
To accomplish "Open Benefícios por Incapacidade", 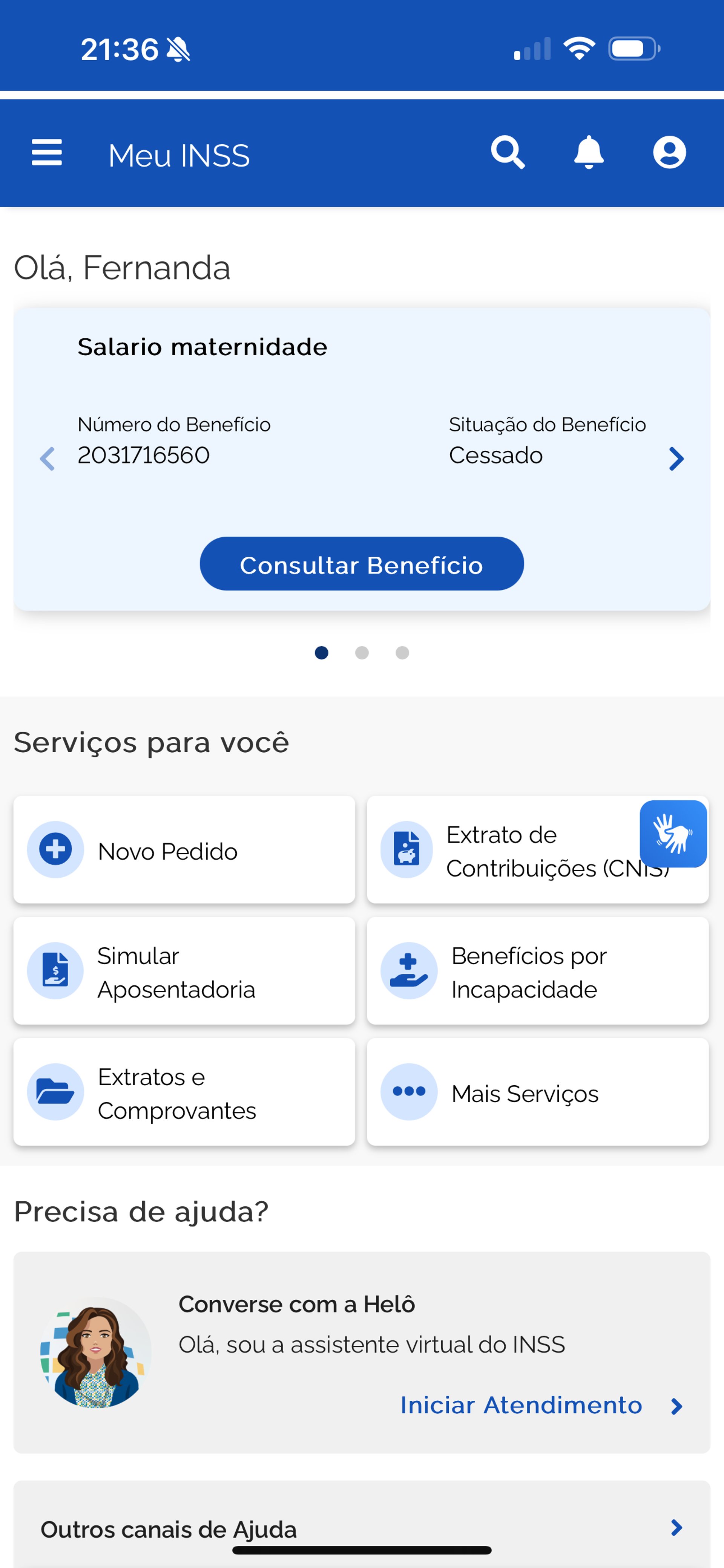I will tap(537, 971).
